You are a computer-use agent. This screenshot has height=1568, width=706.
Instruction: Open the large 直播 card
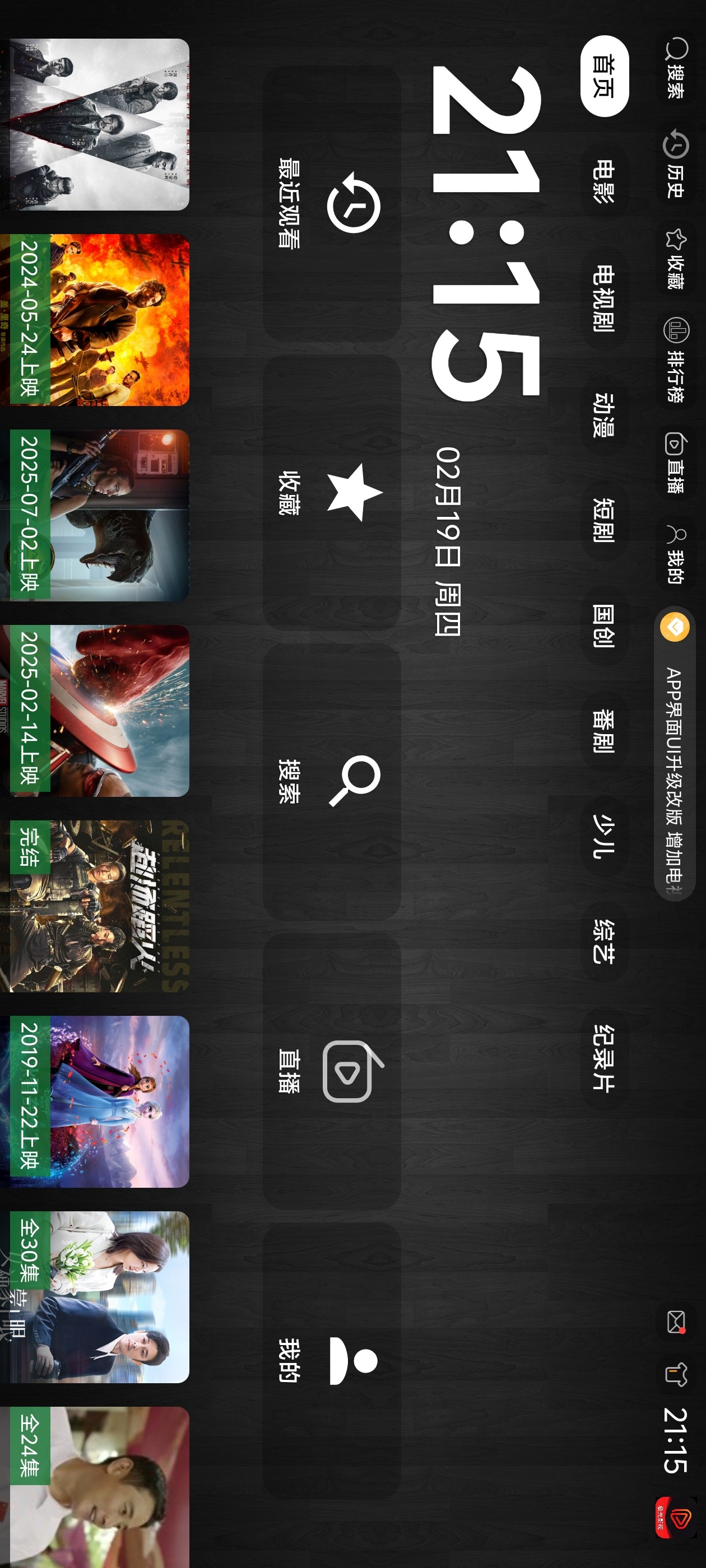[332, 1071]
